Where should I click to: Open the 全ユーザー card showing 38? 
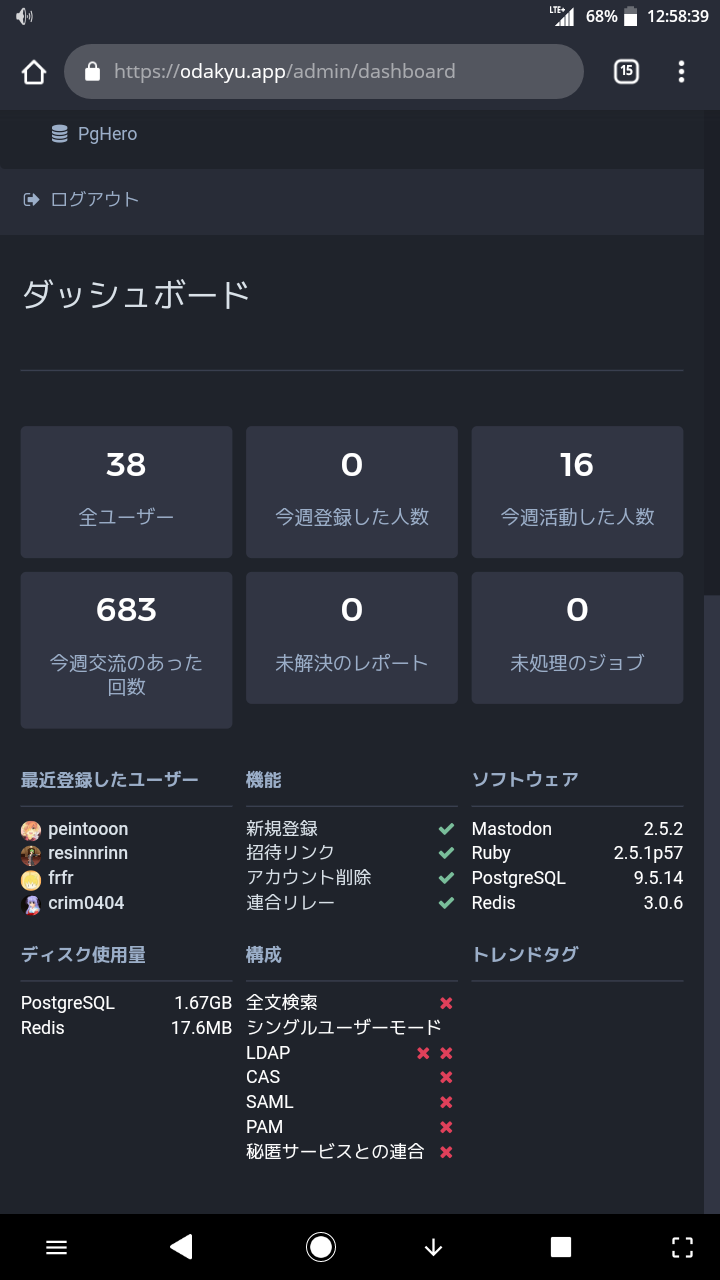pos(126,492)
